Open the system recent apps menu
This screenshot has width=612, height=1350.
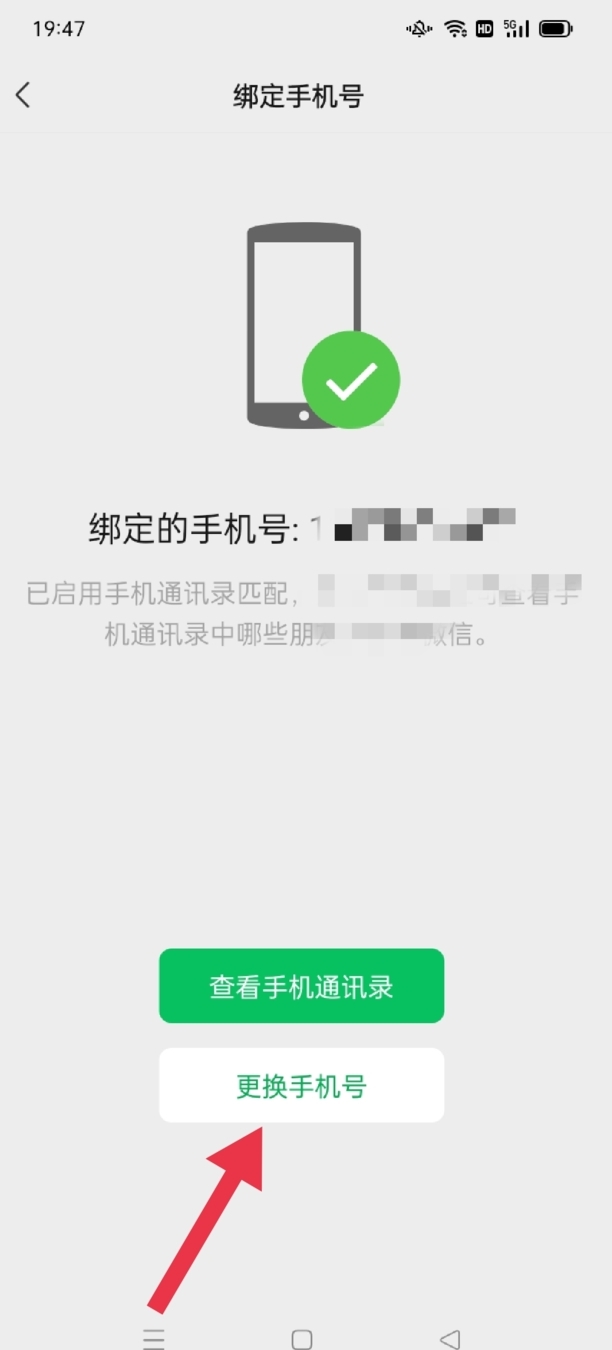(x=153, y=1338)
